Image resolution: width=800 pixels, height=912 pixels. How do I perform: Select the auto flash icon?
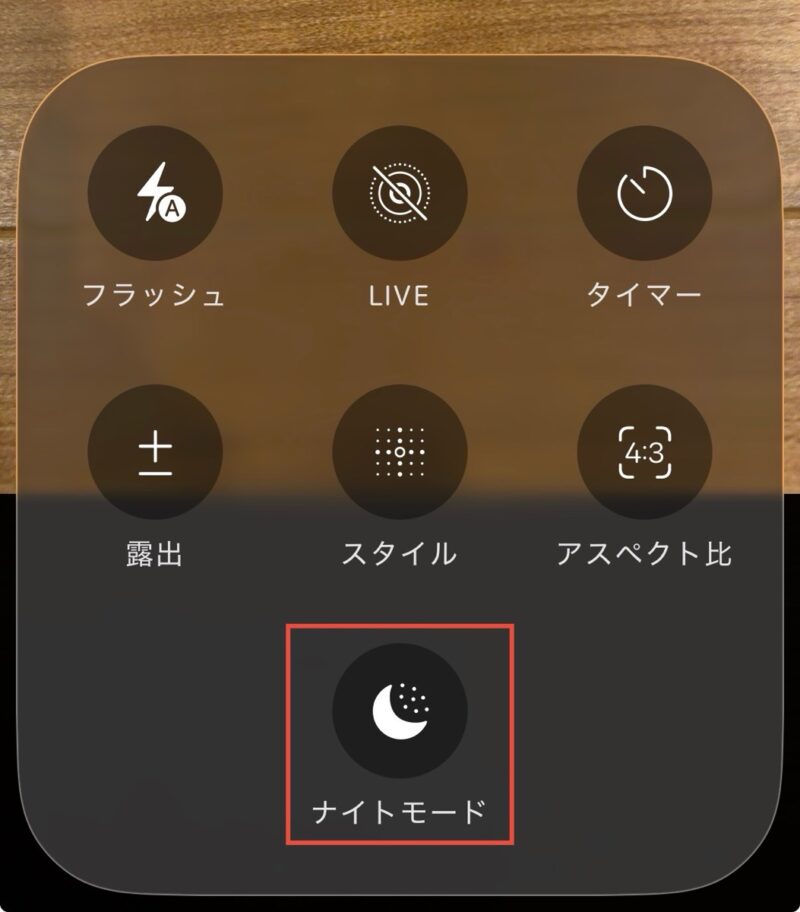click(x=156, y=196)
